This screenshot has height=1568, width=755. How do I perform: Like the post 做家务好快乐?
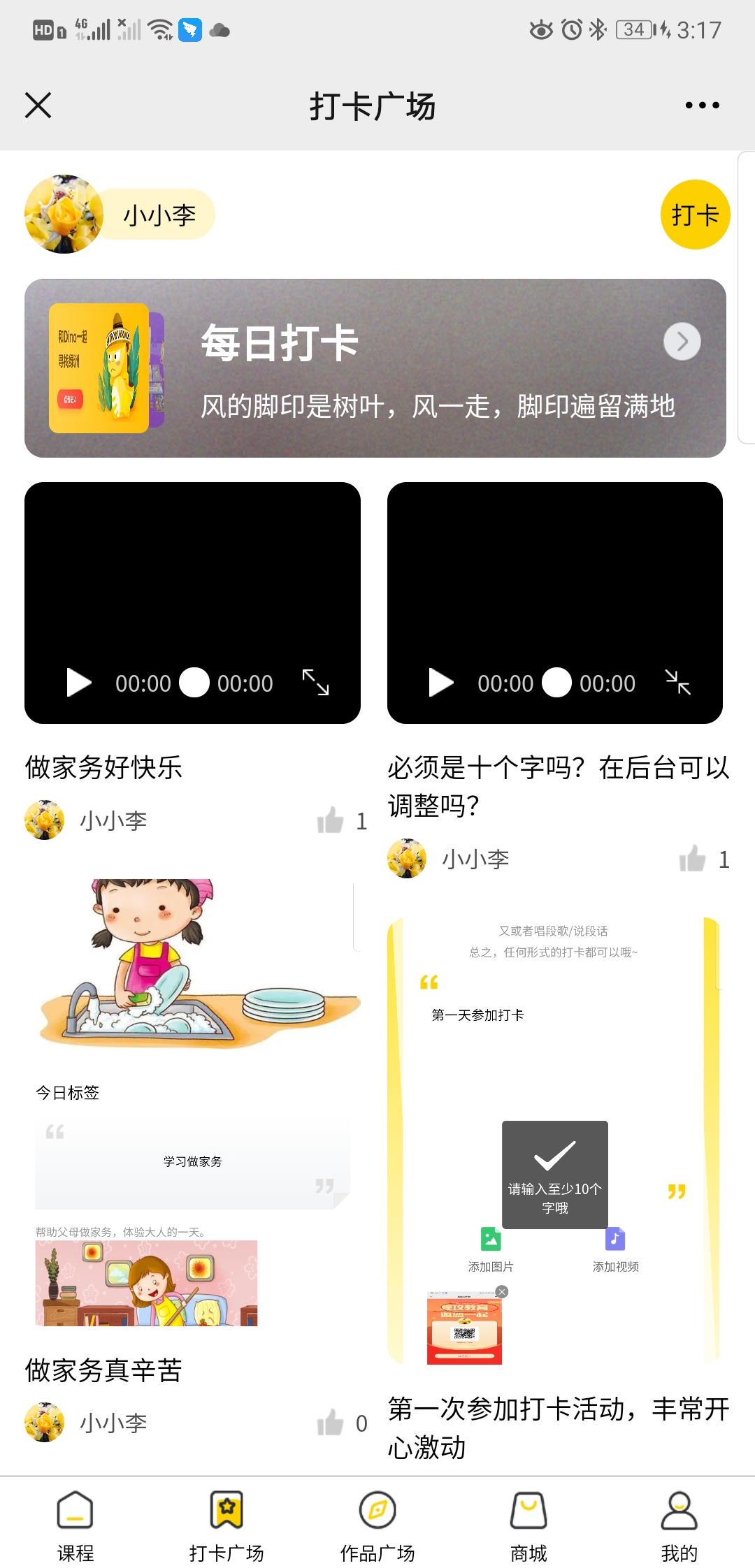(331, 821)
